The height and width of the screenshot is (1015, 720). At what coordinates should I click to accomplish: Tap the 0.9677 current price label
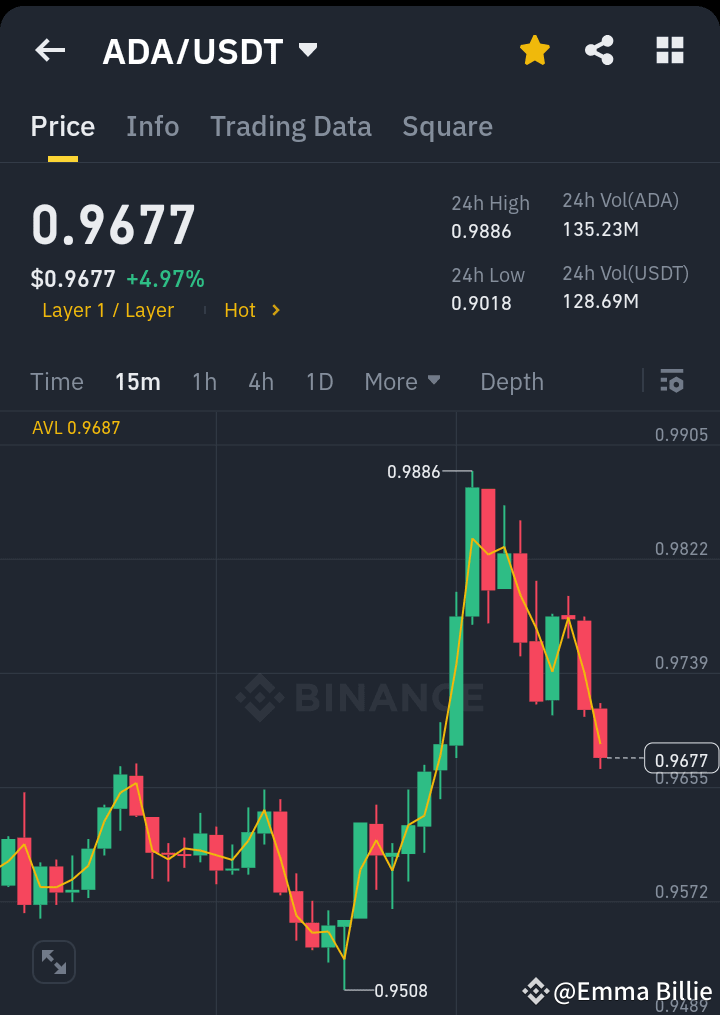point(679,760)
